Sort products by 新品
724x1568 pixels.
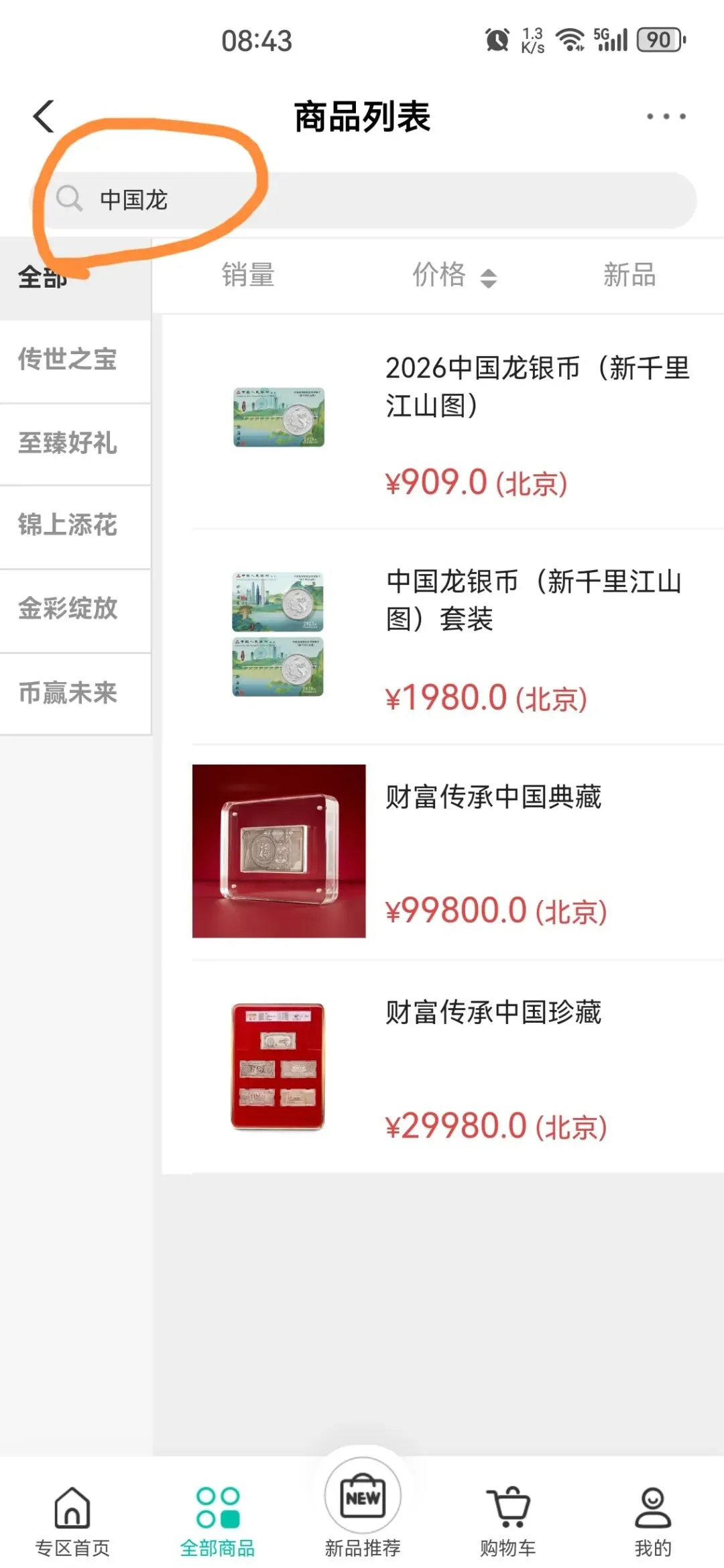point(629,276)
